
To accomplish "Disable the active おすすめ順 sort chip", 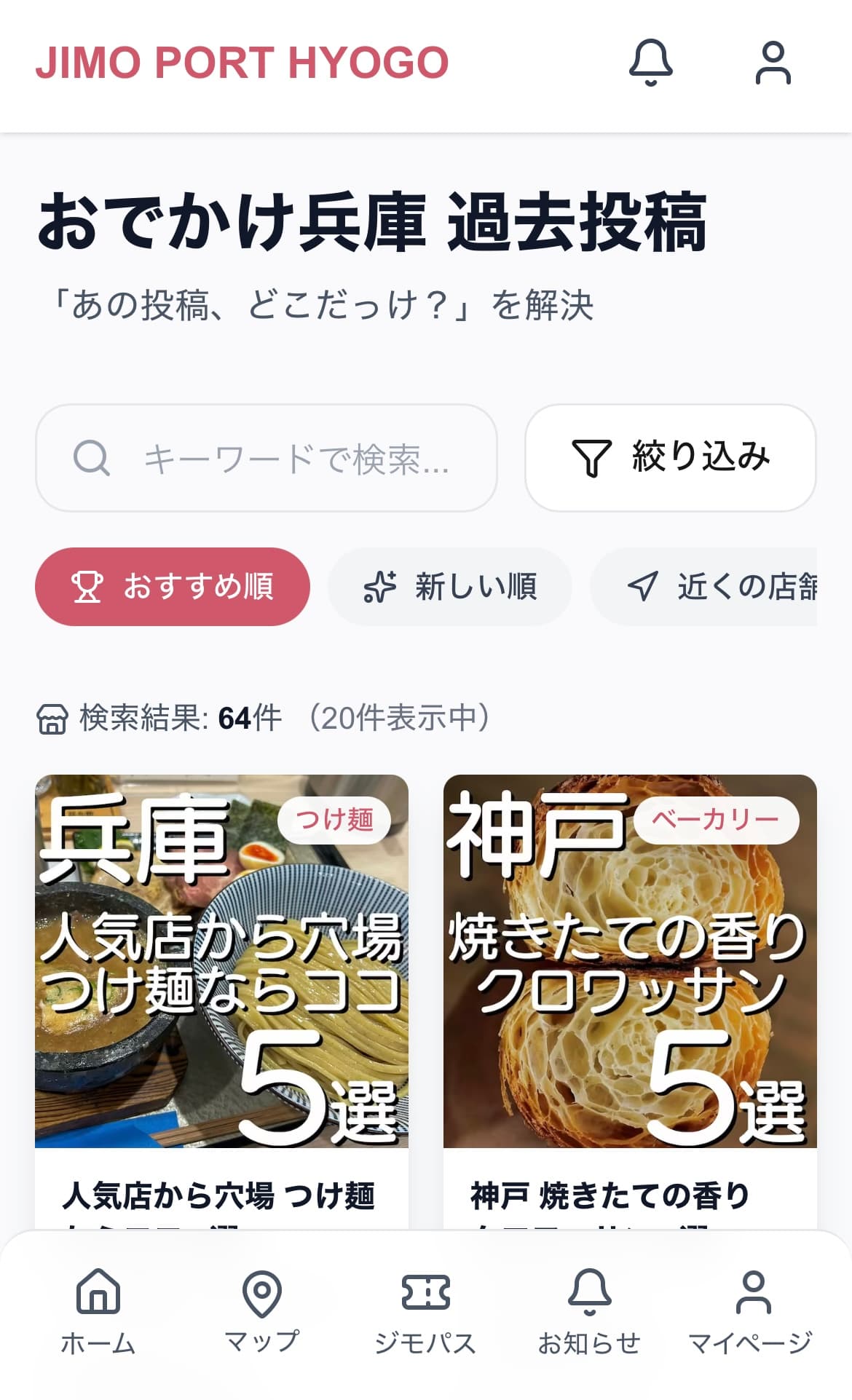I will pos(172,586).
